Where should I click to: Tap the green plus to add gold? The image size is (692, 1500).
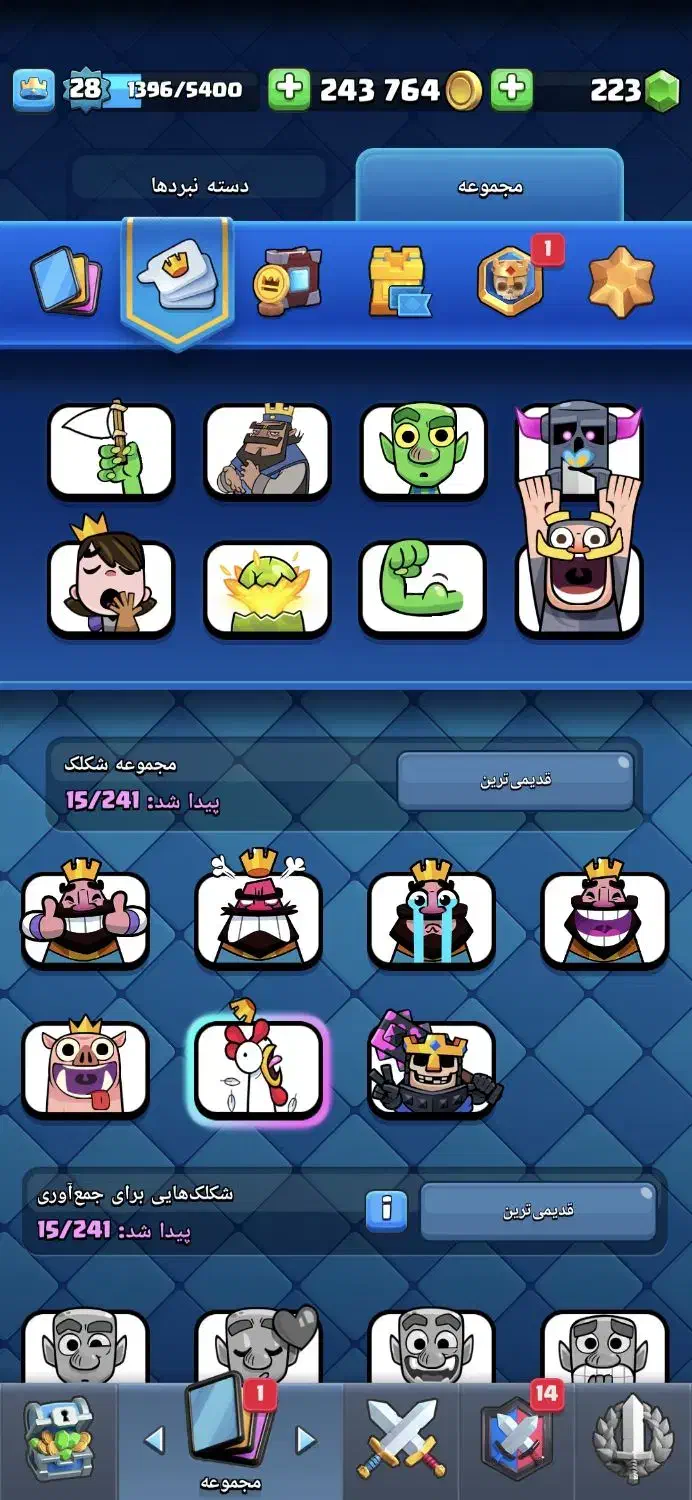pos(289,90)
